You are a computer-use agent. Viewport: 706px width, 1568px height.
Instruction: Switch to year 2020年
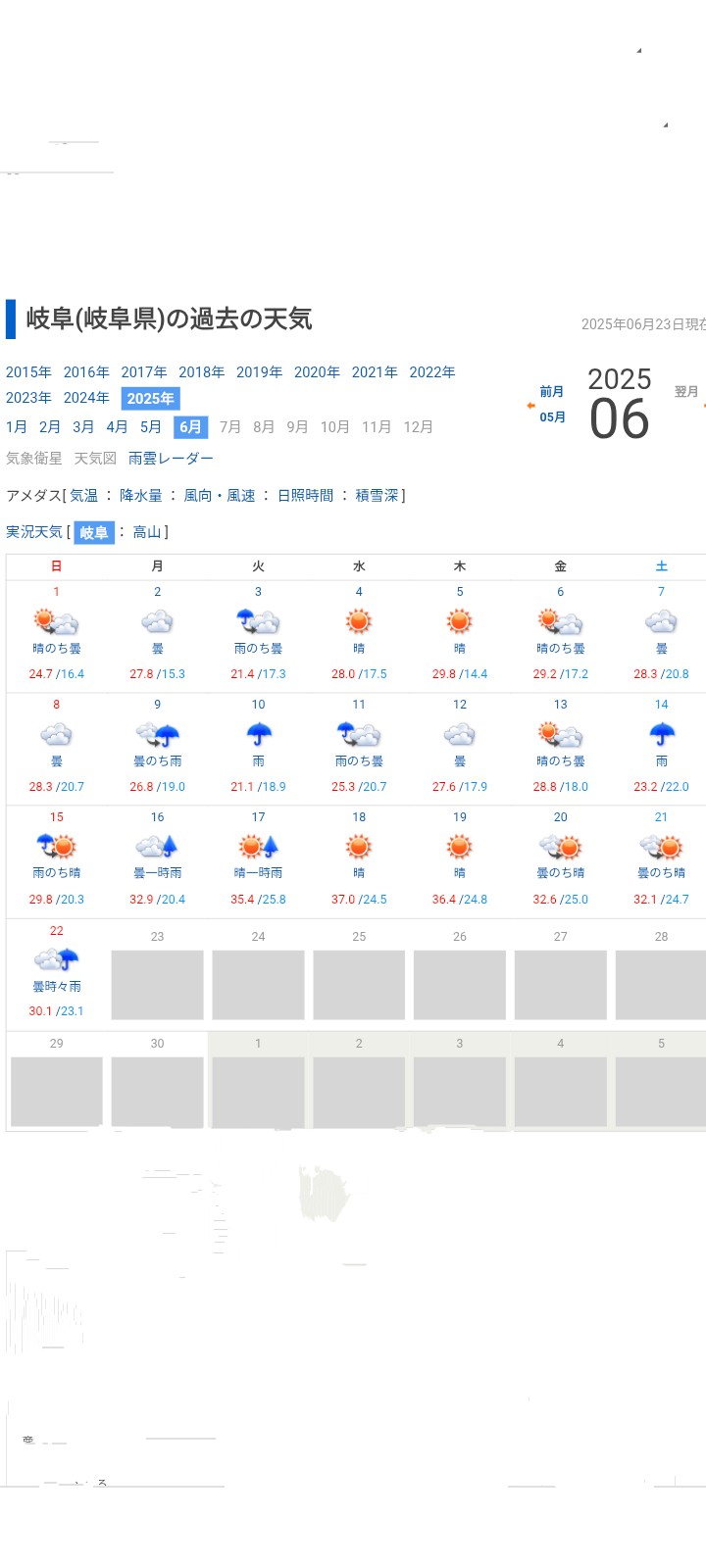(x=317, y=372)
